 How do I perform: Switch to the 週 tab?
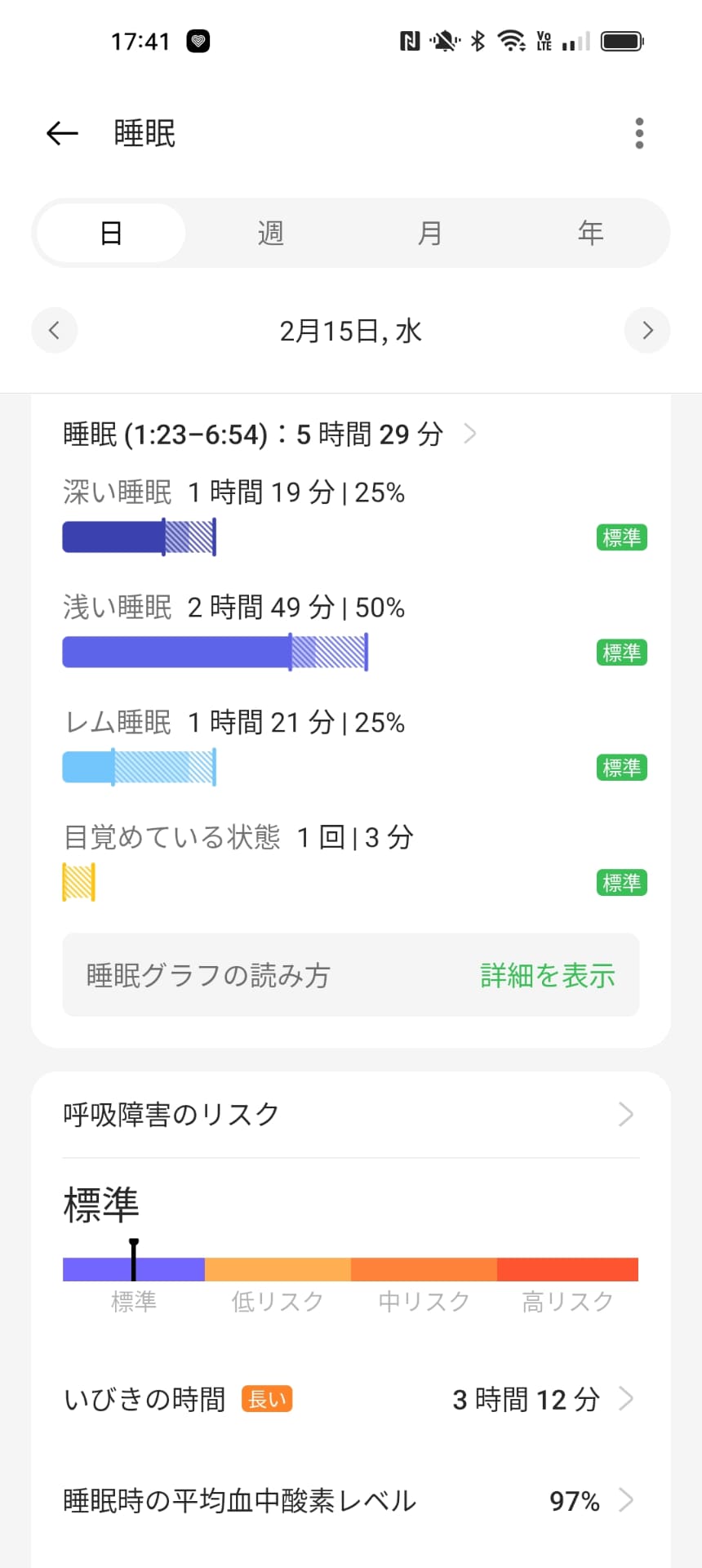coord(269,232)
